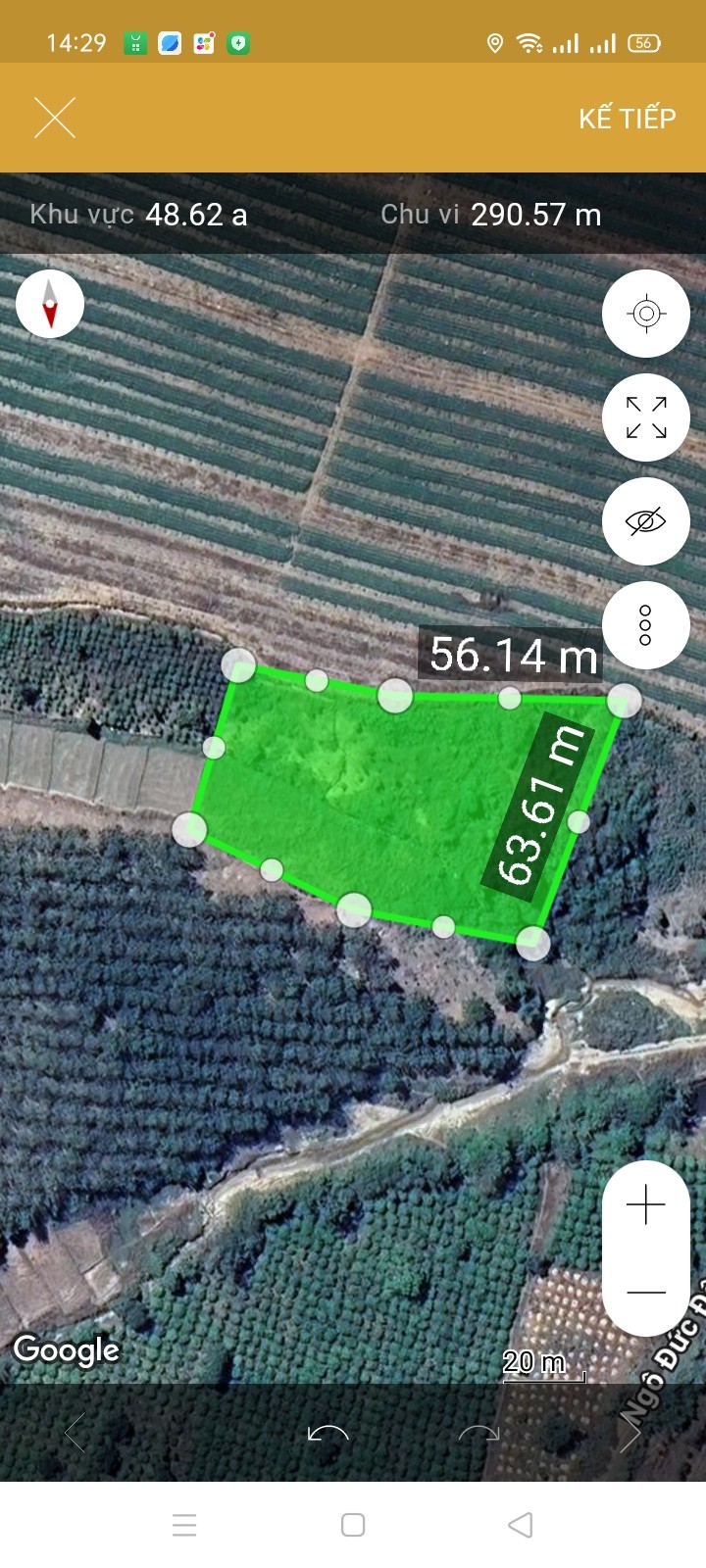Tap KẾ TIẾP to continue
Screen dimensions: 706x1568
pos(627,118)
